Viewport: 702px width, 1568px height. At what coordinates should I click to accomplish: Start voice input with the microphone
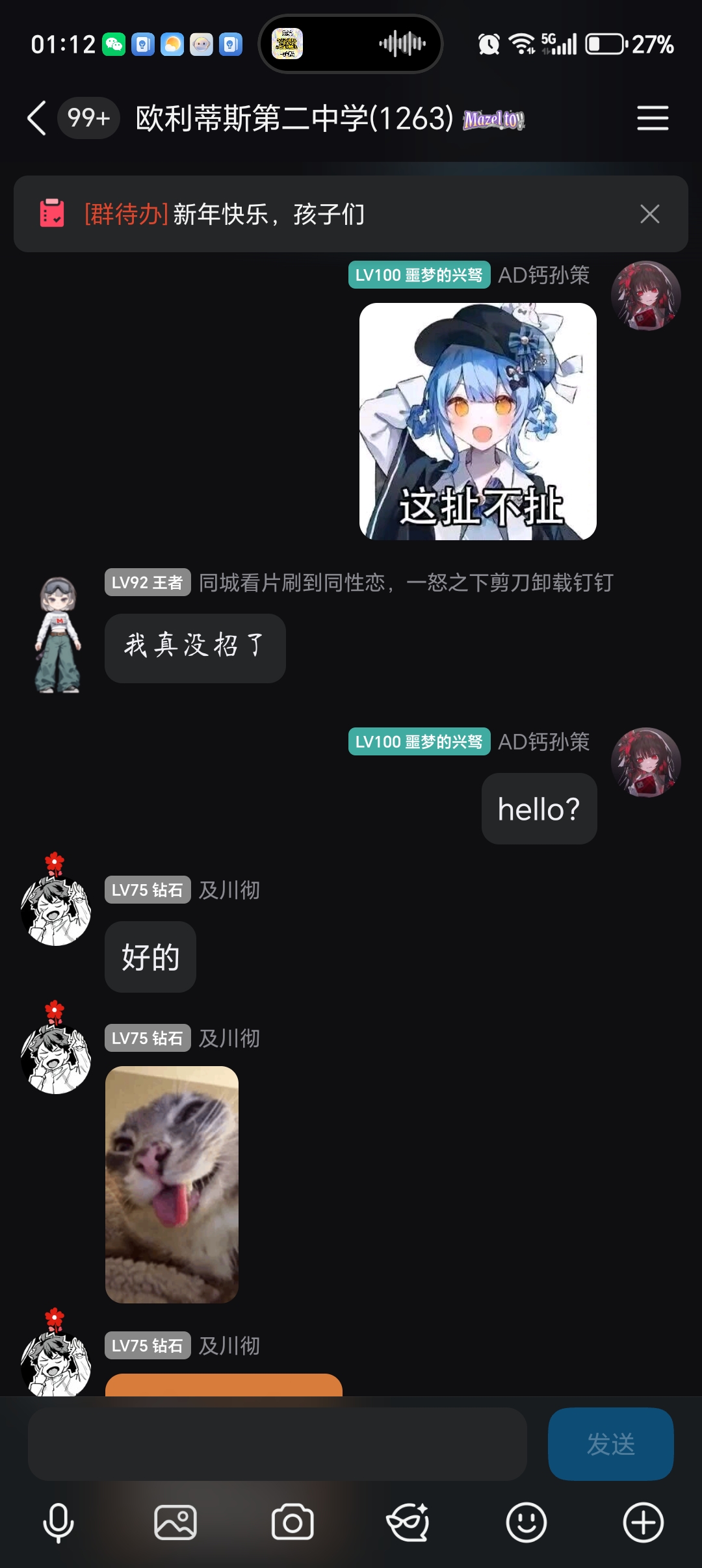[58, 1522]
